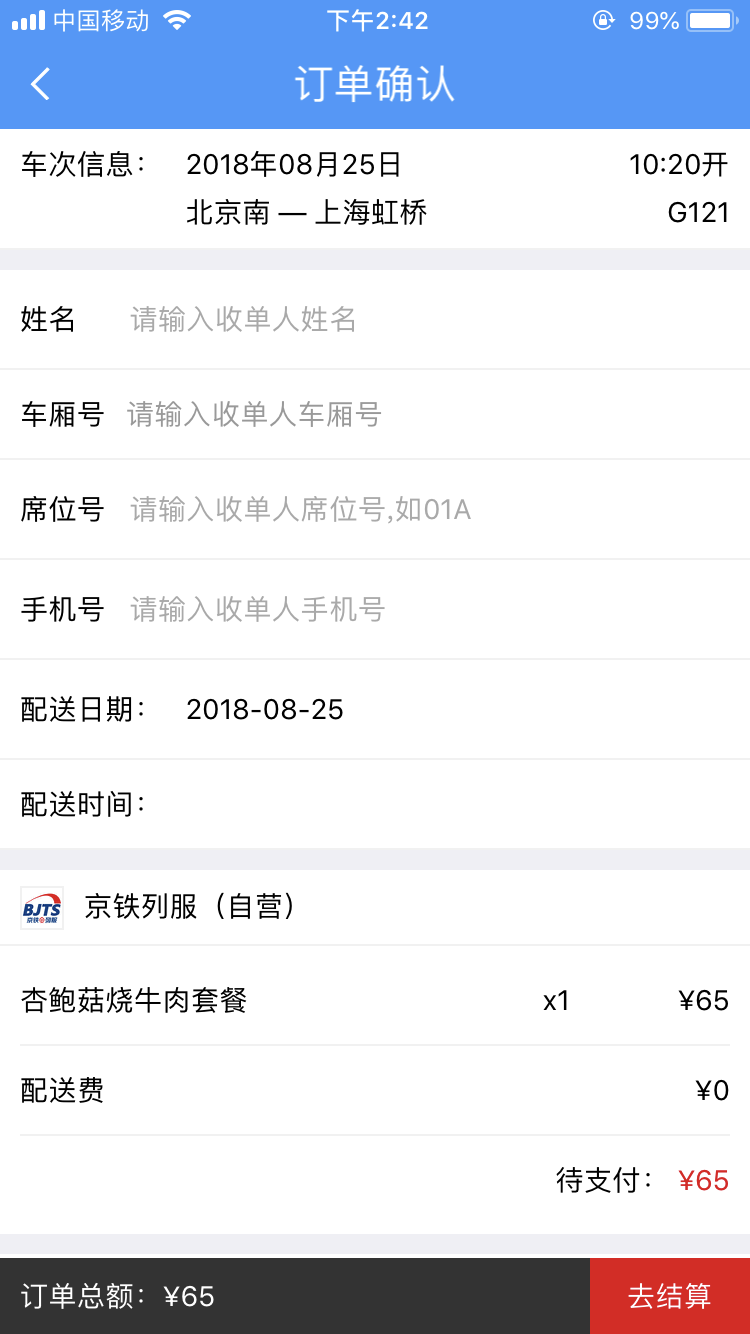
Task: Open the 配送日期 delivery date picker
Action: [375, 709]
